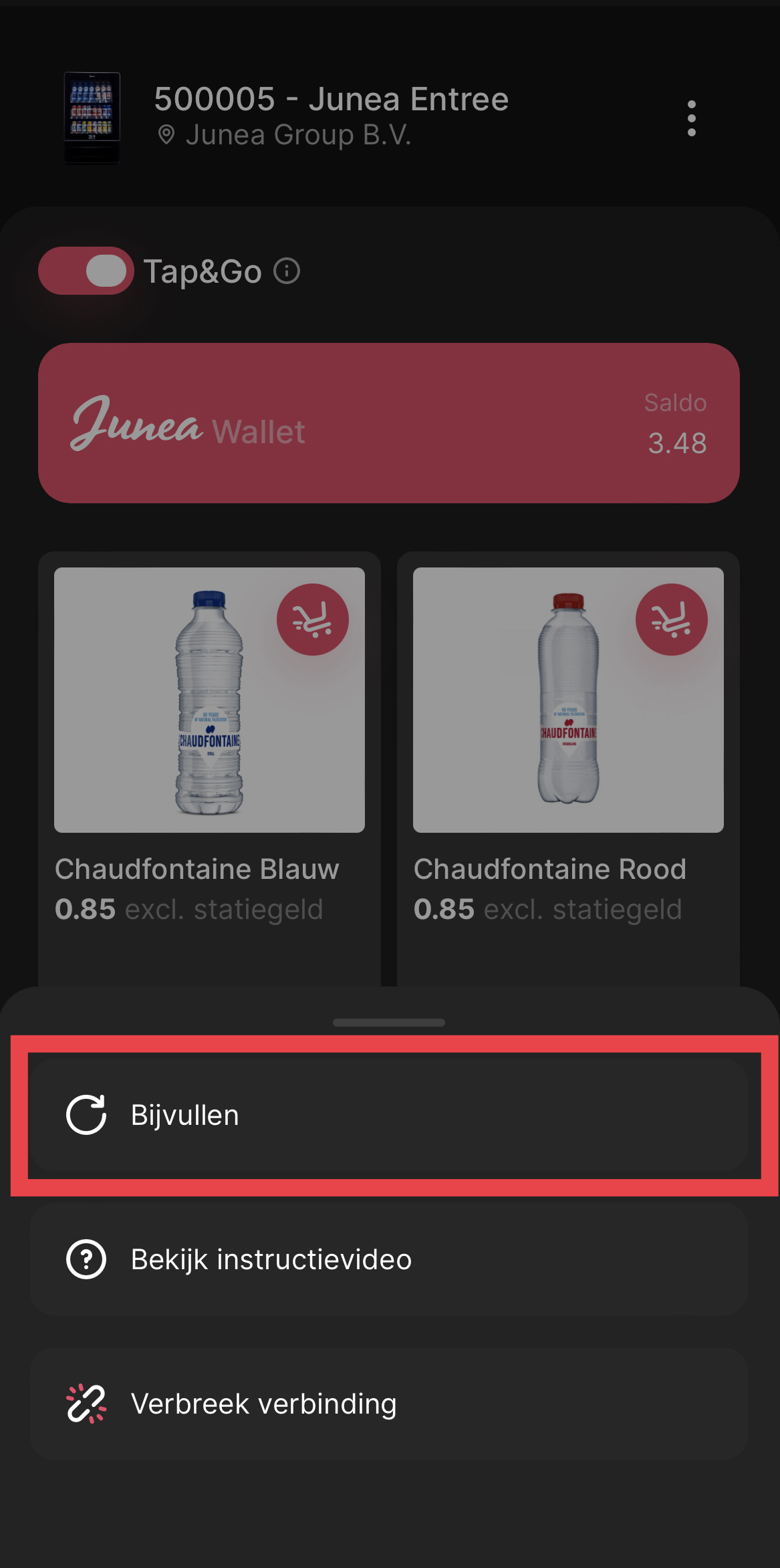Toggle the Tap&Go switch
The height and width of the screenshot is (1568, 780).
[86, 271]
